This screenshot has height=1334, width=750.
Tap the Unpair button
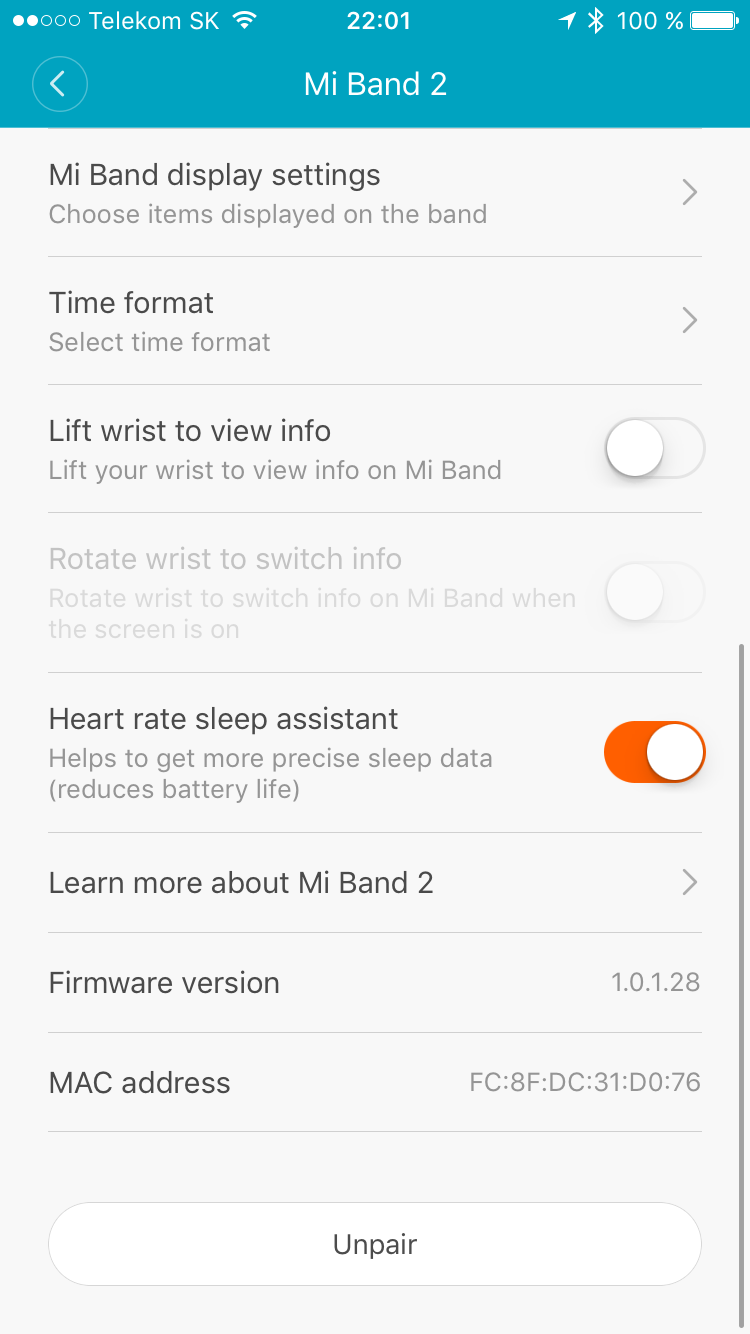375,1243
